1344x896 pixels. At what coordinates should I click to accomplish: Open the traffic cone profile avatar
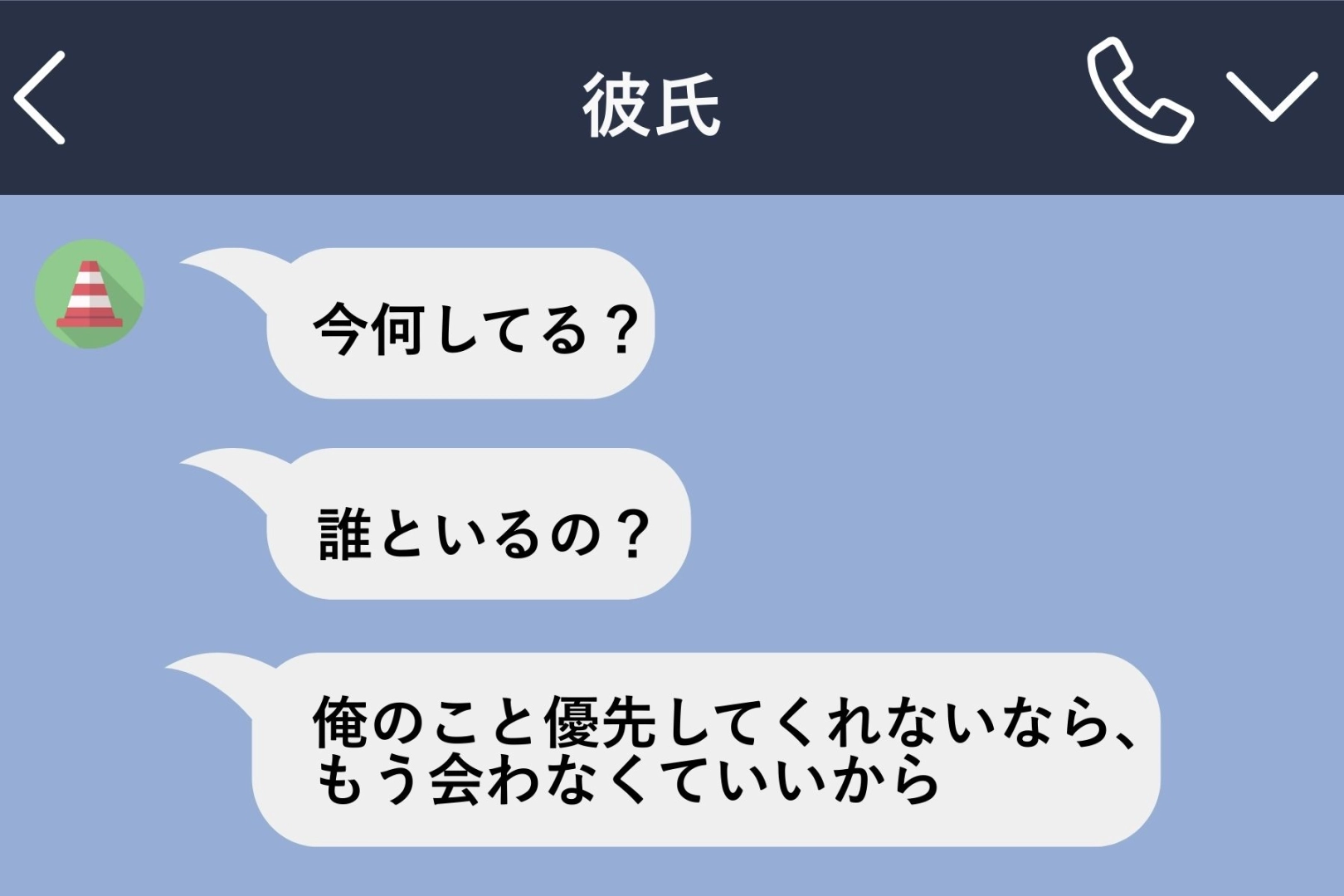(90, 294)
